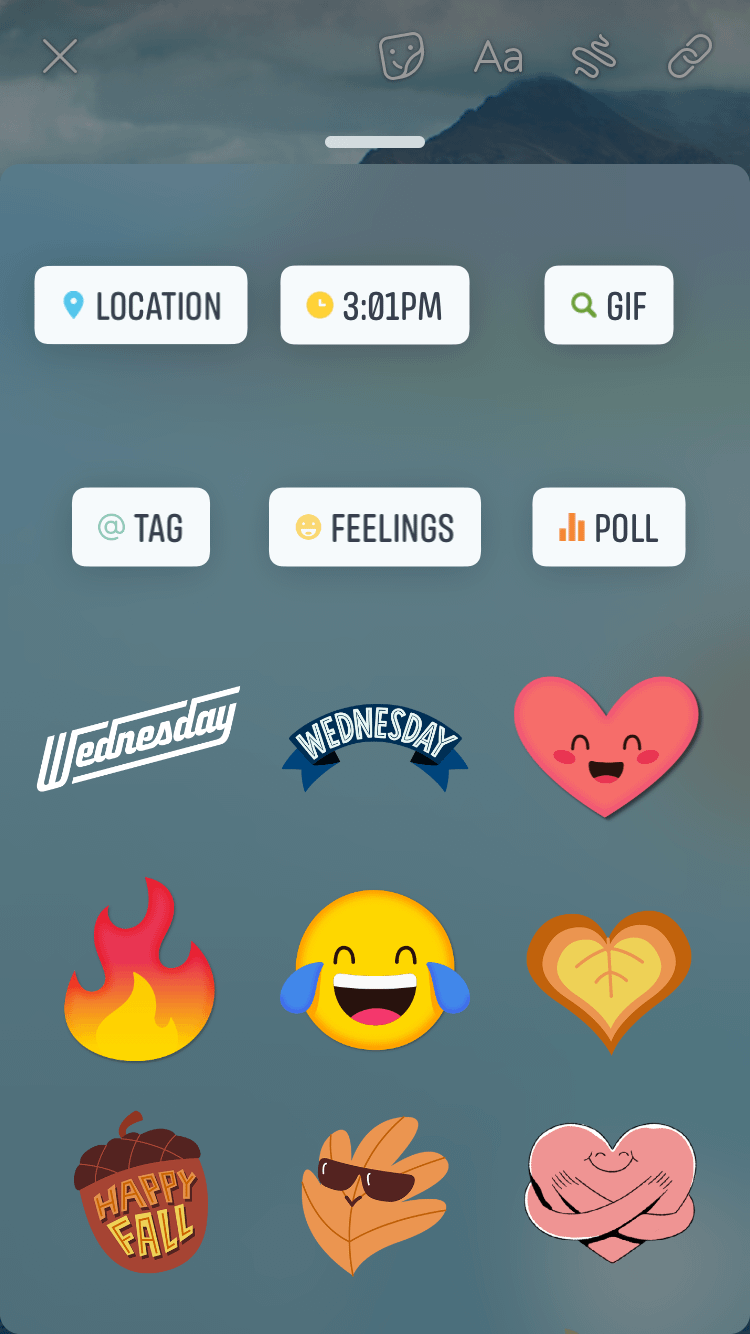Insert the 3:01PM time sticker
Screen dimensions: 750x1334
(375, 305)
